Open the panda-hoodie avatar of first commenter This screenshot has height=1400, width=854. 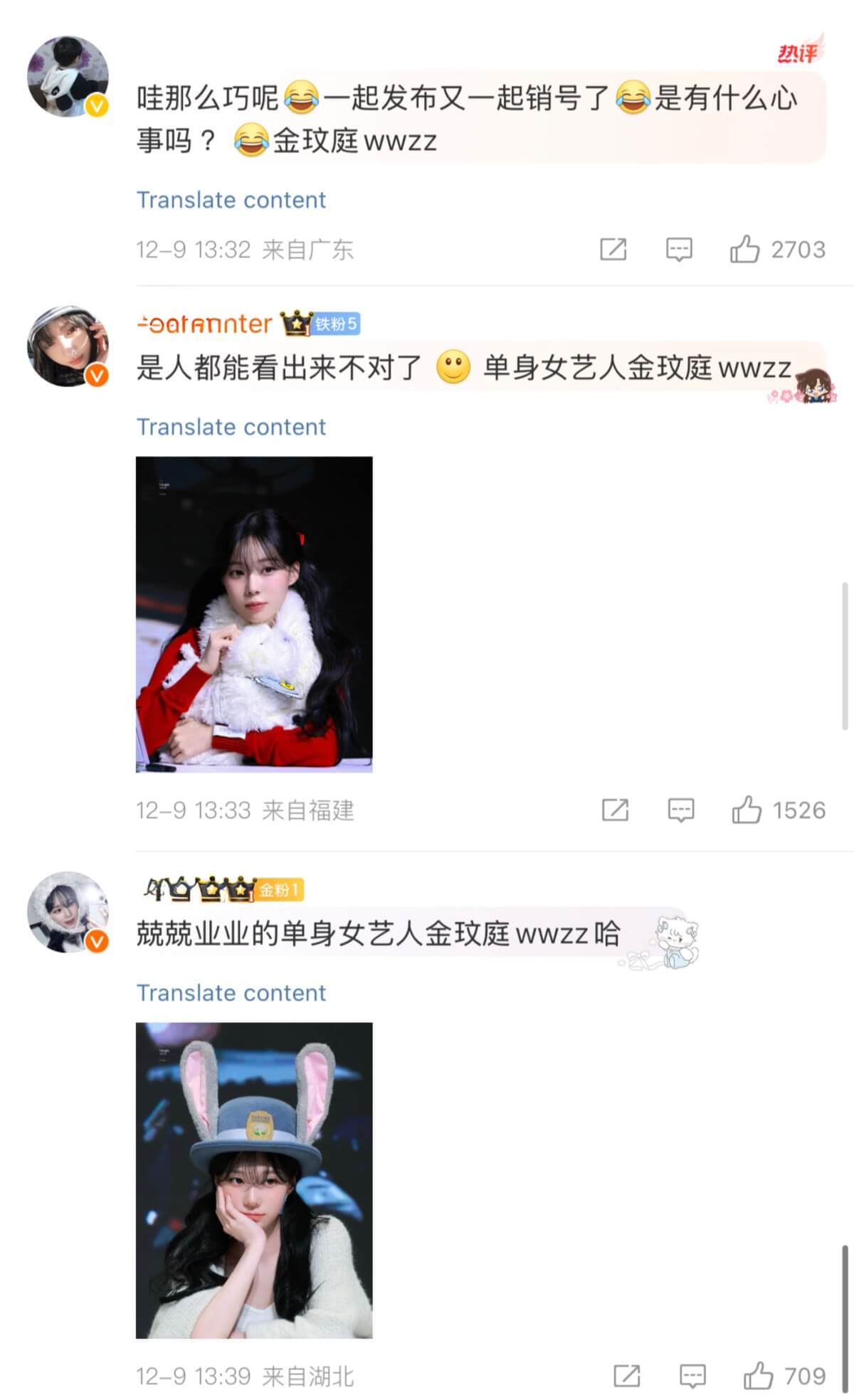[x=68, y=77]
